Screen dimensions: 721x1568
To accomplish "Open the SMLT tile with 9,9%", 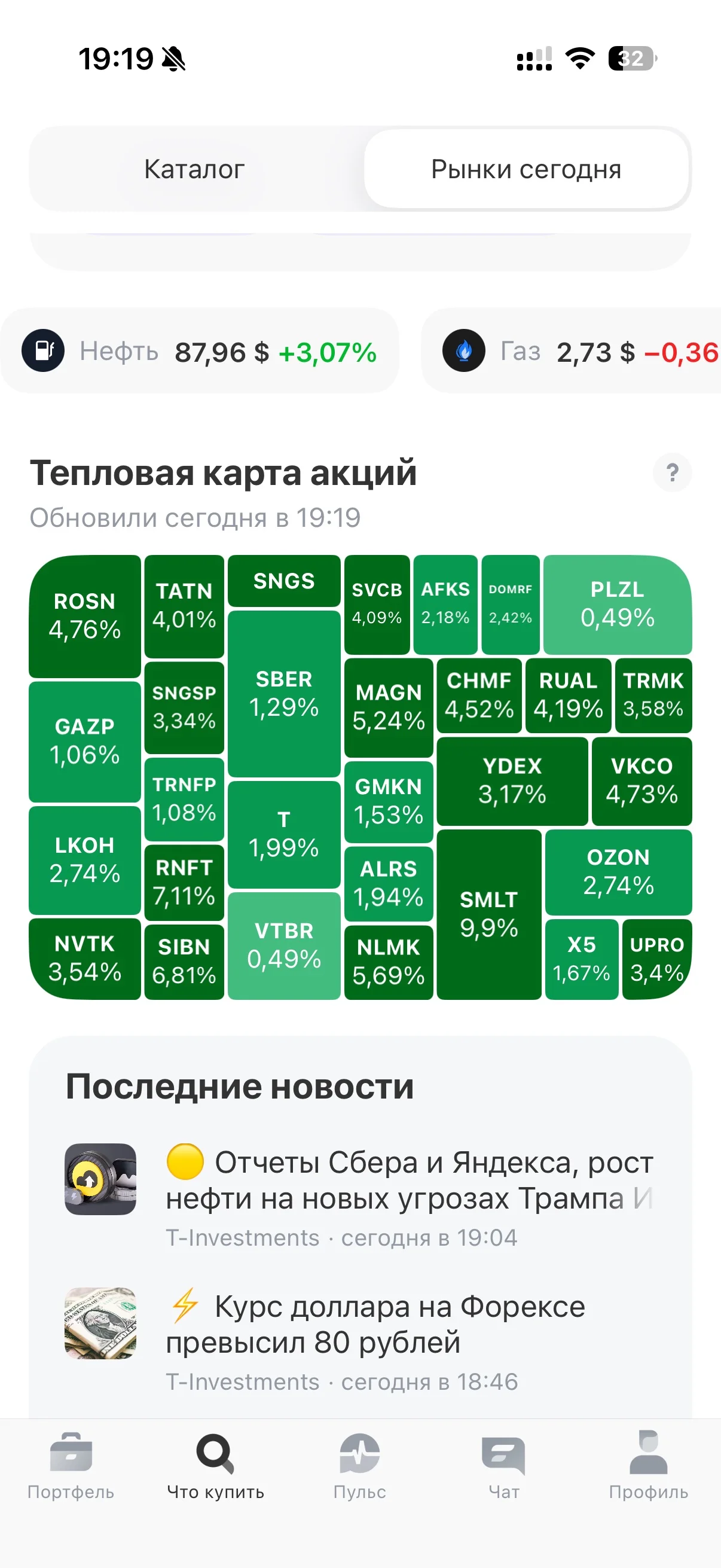I will 488,914.
